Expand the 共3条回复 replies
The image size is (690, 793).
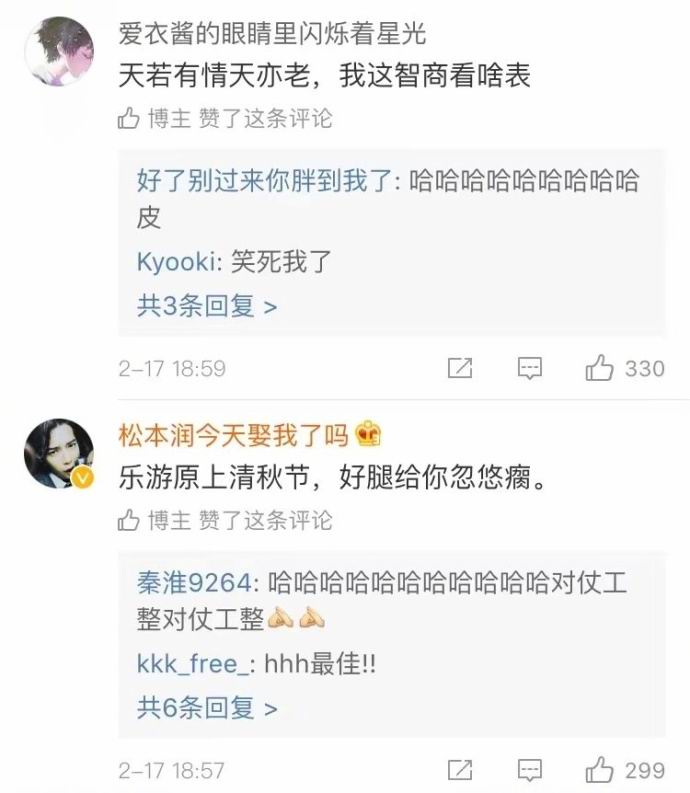click(206, 306)
